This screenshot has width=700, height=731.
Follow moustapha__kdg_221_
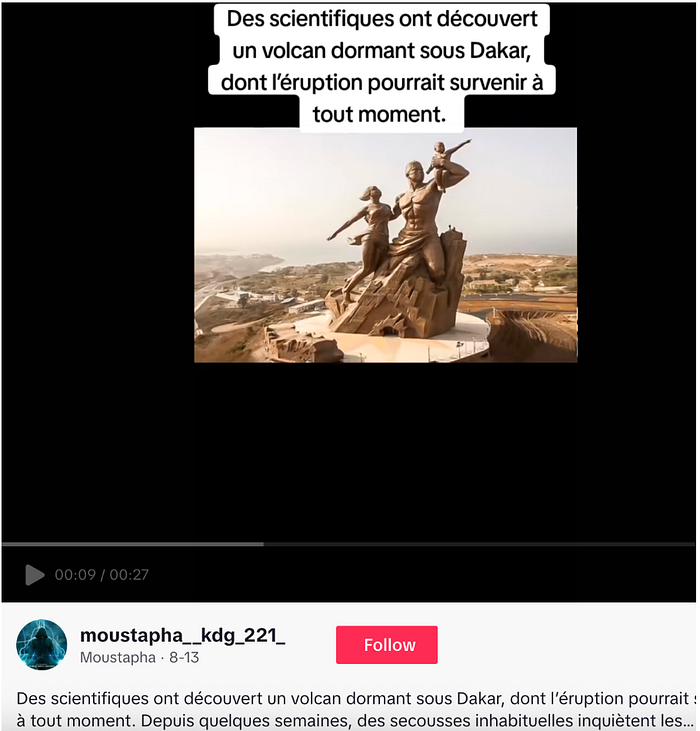(386, 645)
